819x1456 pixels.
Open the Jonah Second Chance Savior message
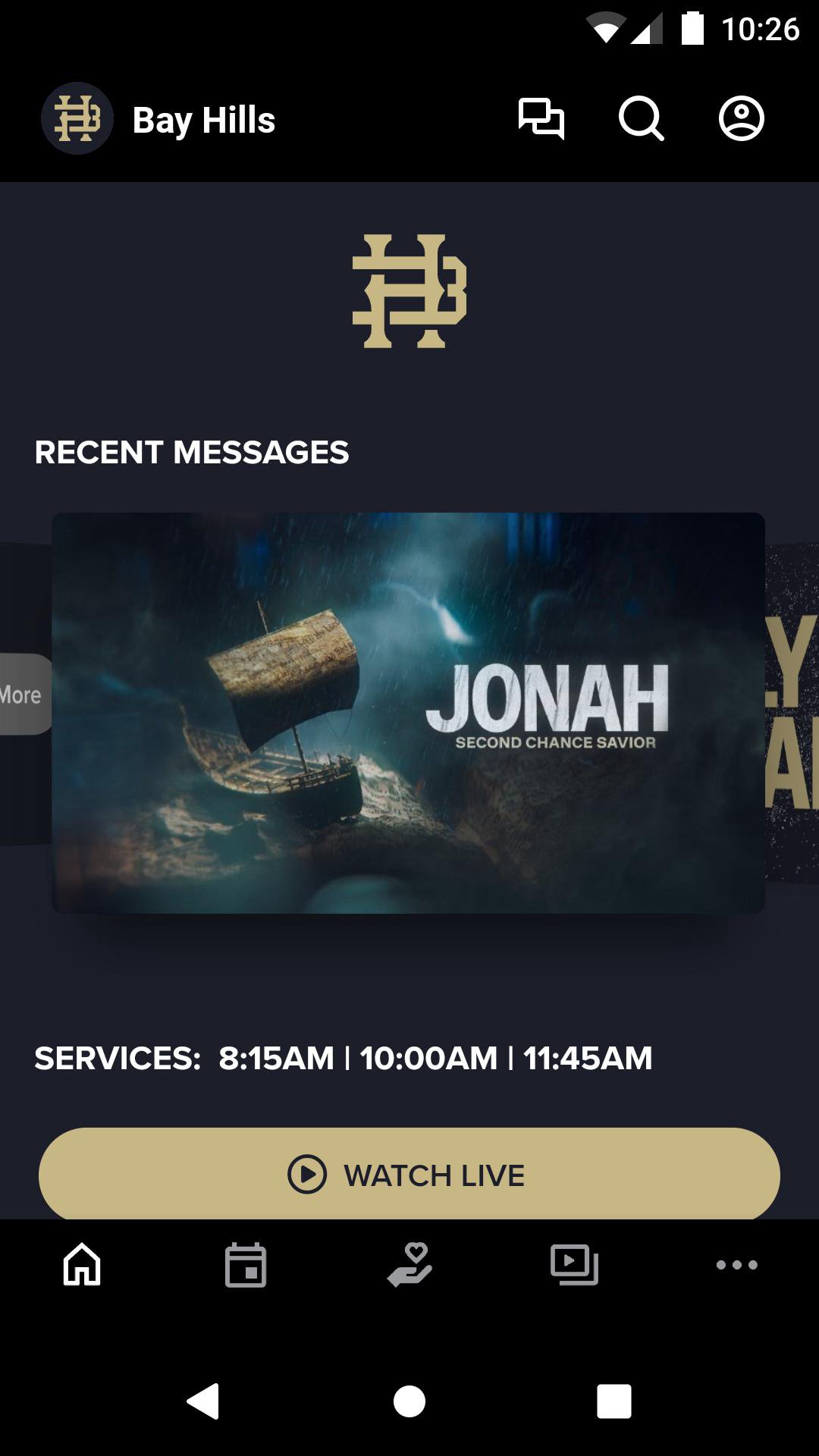pos(408,713)
